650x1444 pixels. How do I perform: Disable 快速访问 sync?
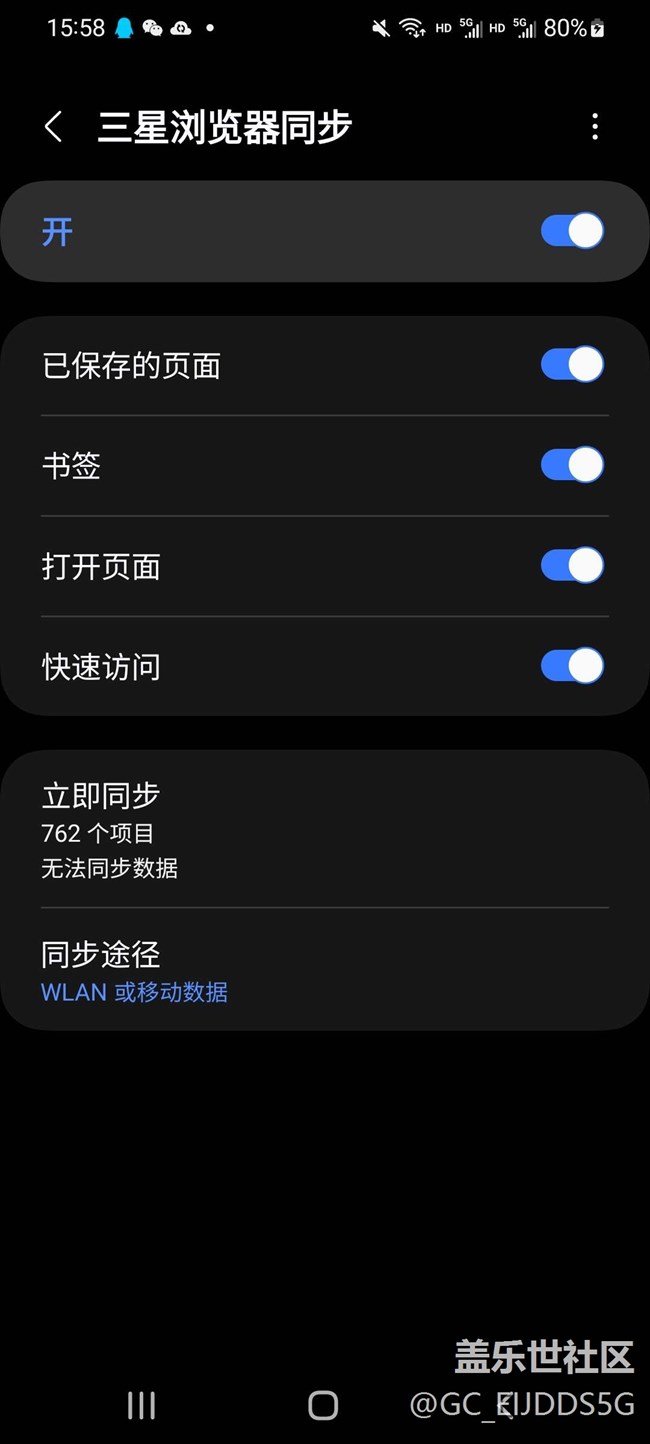click(x=572, y=666)
